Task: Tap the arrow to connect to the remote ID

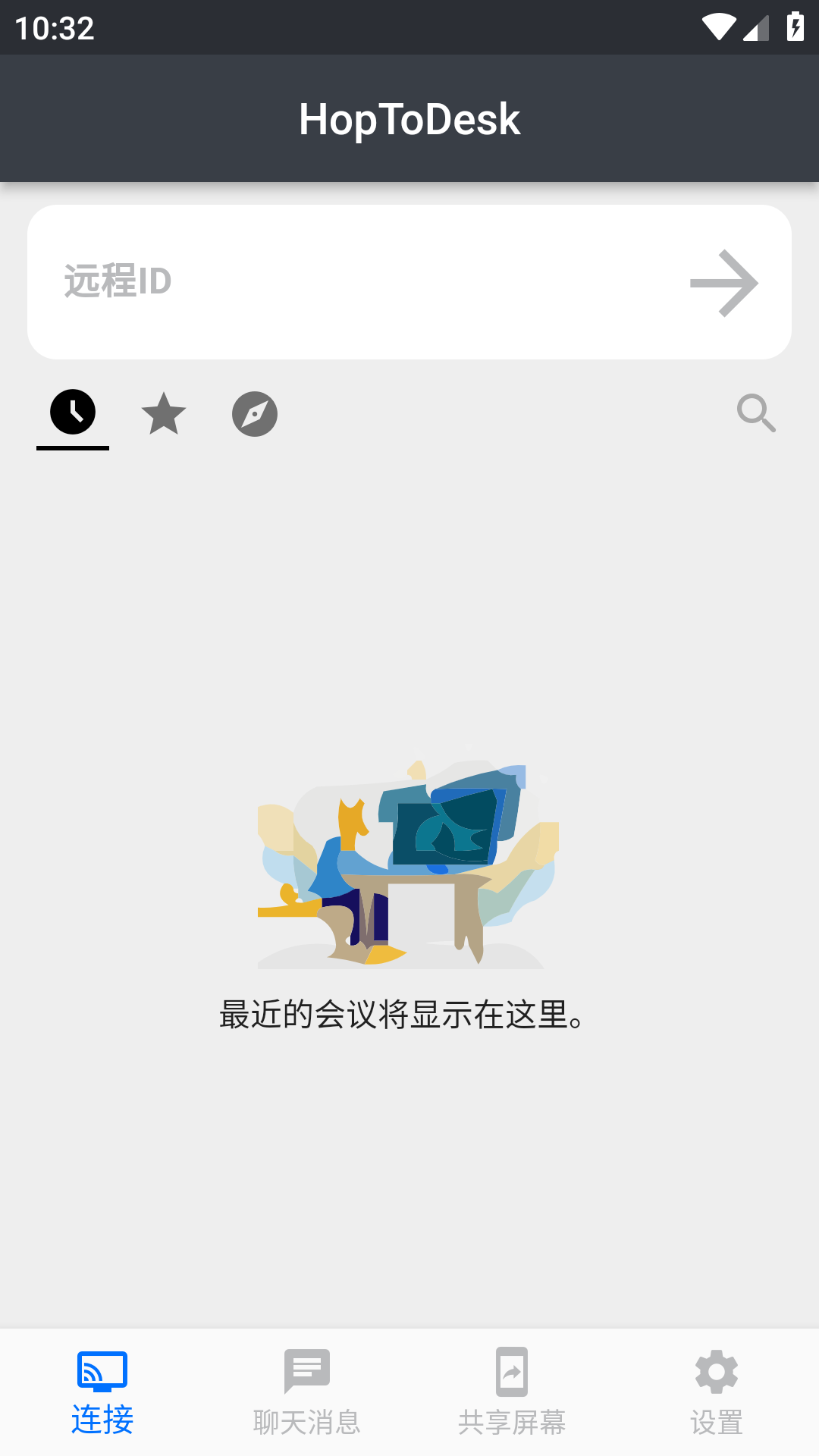Action: point(724,283)
